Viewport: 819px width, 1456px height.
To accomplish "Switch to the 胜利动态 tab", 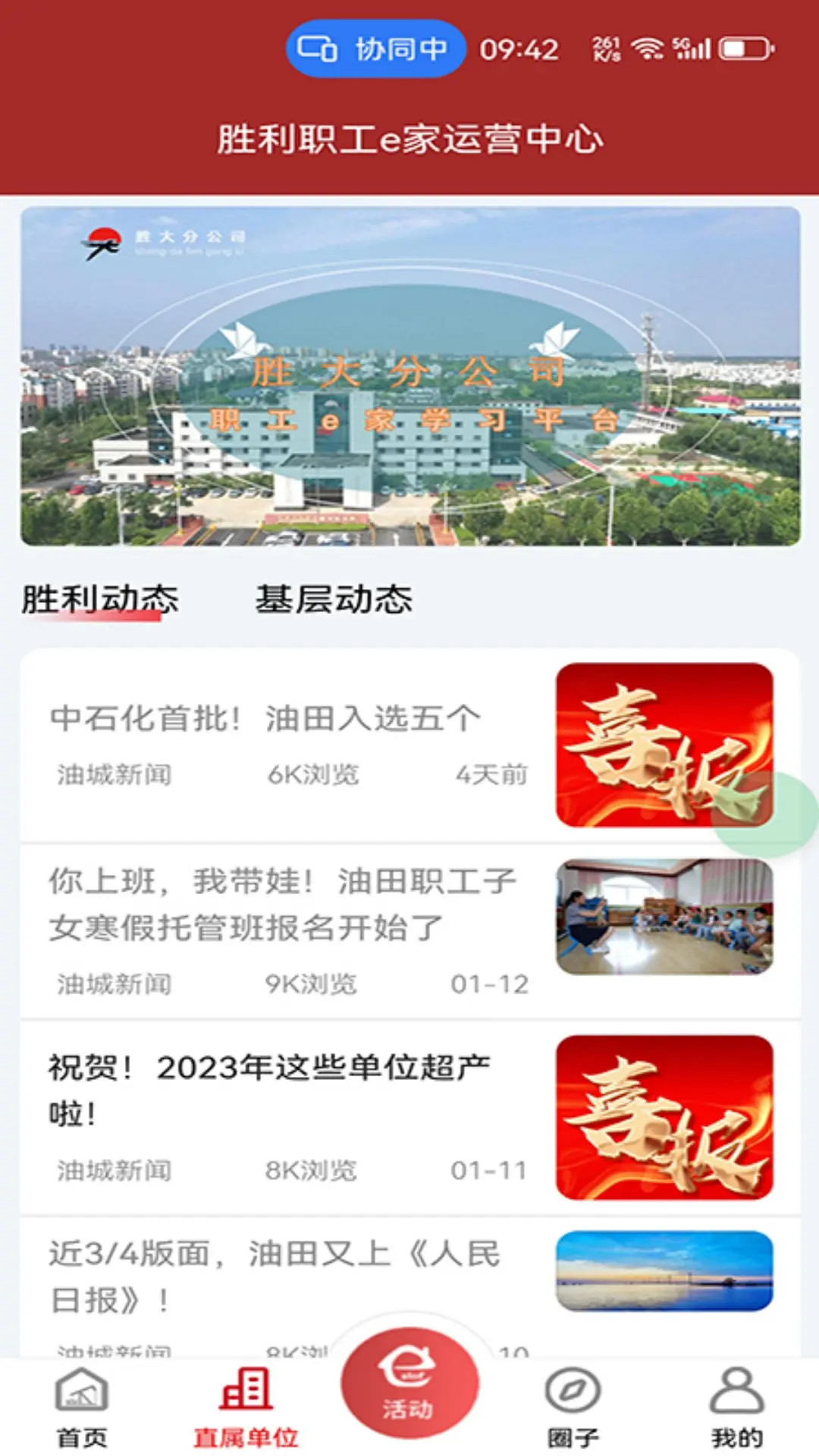I will 99,600.
